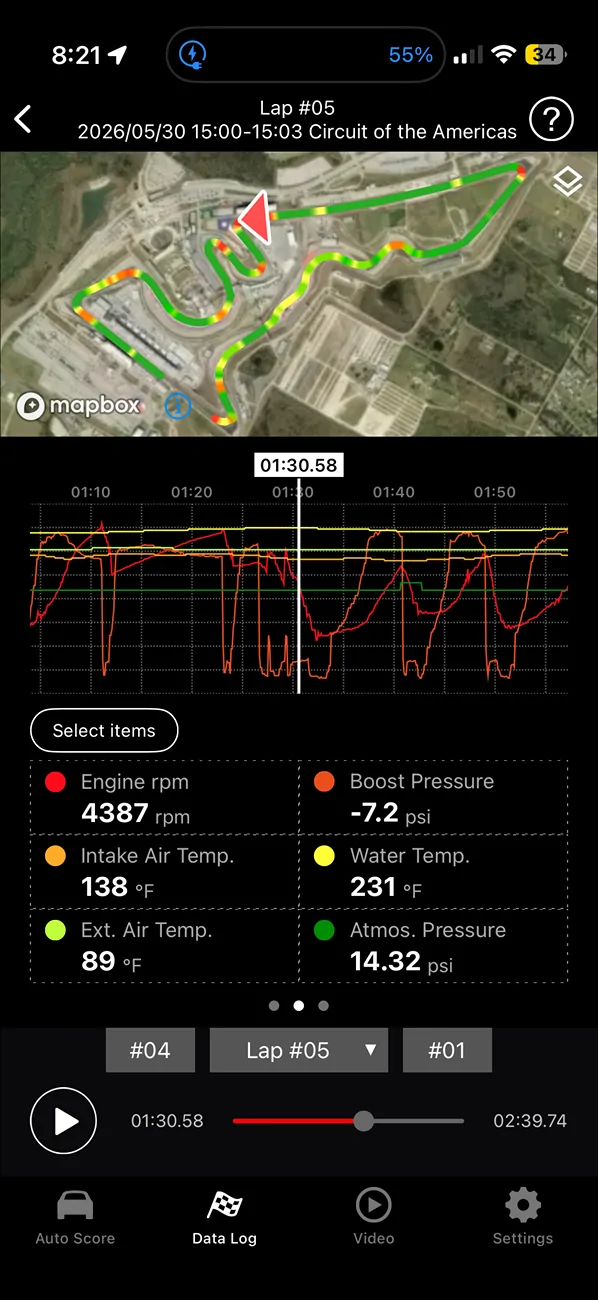
Task: Tap the playback progress slider handle
Action: point(364,1121)
